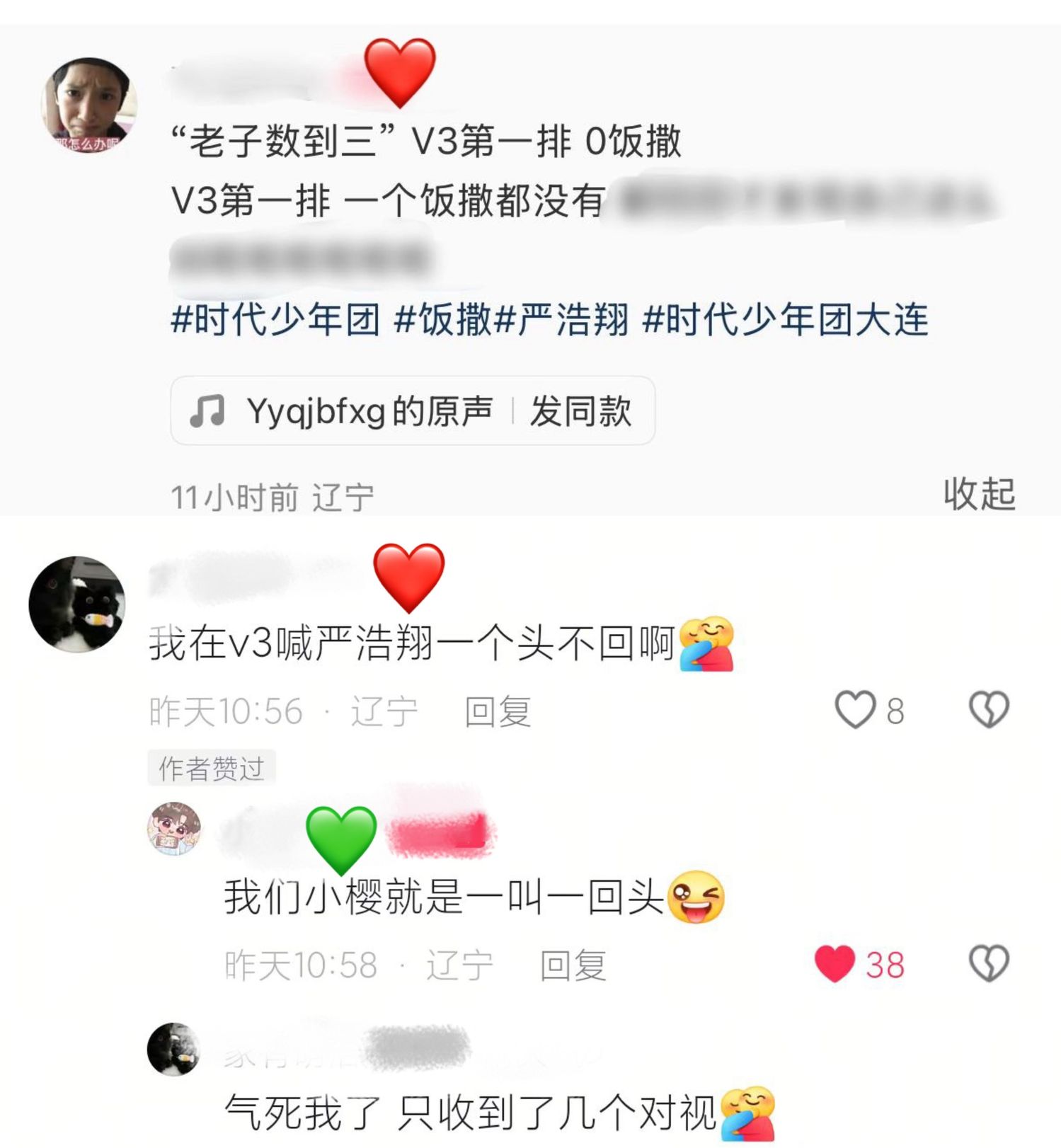The image size is (1061, 1148).
Task: Reply to the comment posted 昨天10:58
Action: point(573,965)
